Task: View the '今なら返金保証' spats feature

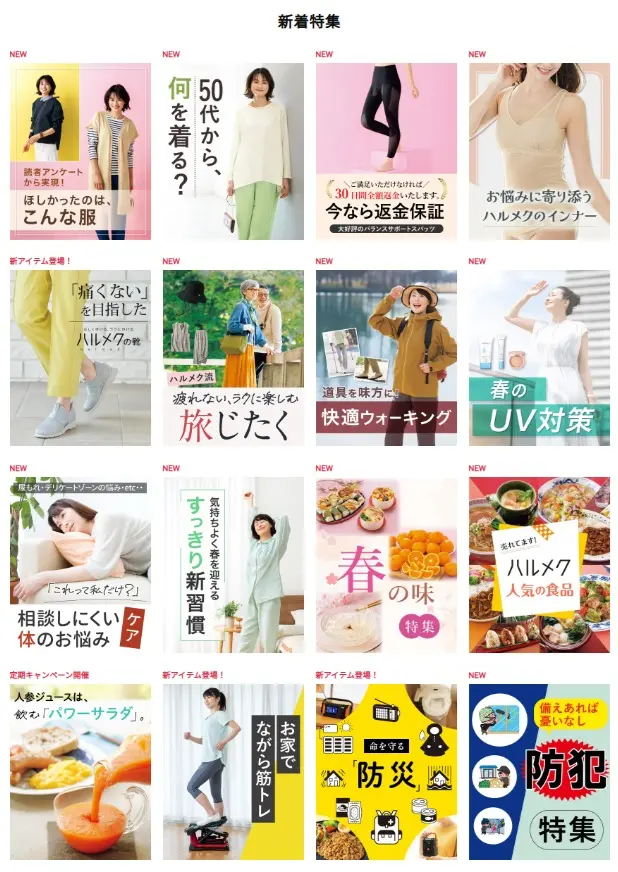Action: pyautogui.click(x=386, y=151)
